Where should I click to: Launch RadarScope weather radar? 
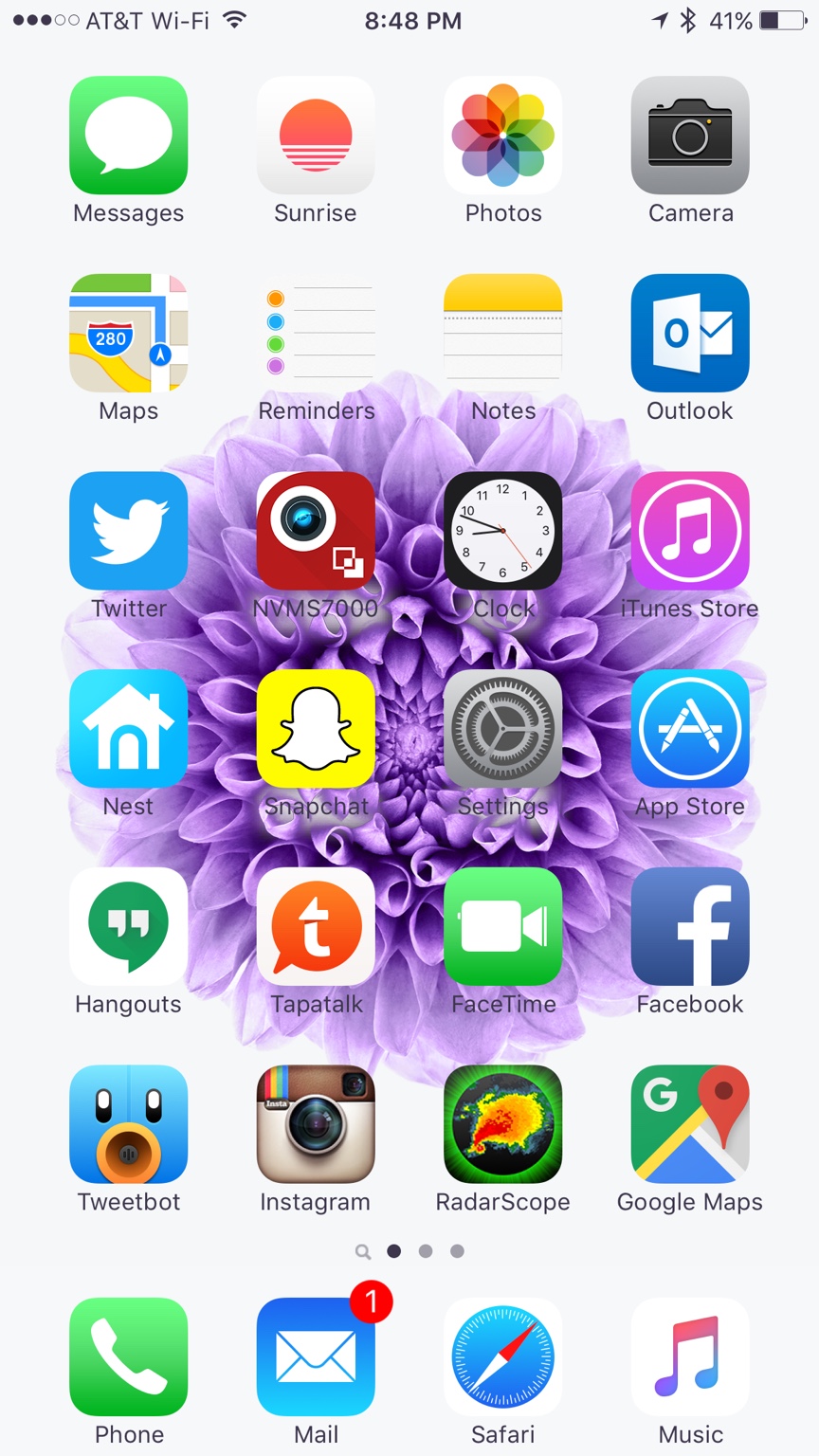503,1124
